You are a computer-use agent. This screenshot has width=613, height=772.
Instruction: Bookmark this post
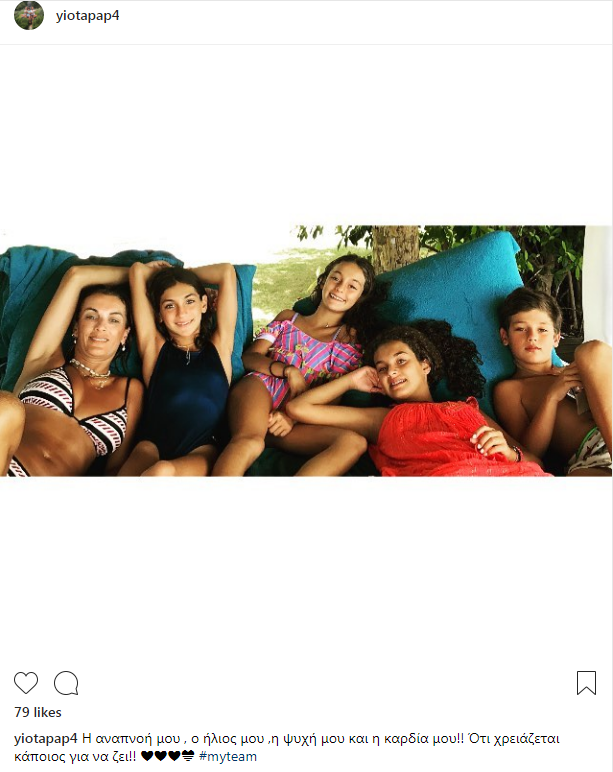(x=586, y=683)
